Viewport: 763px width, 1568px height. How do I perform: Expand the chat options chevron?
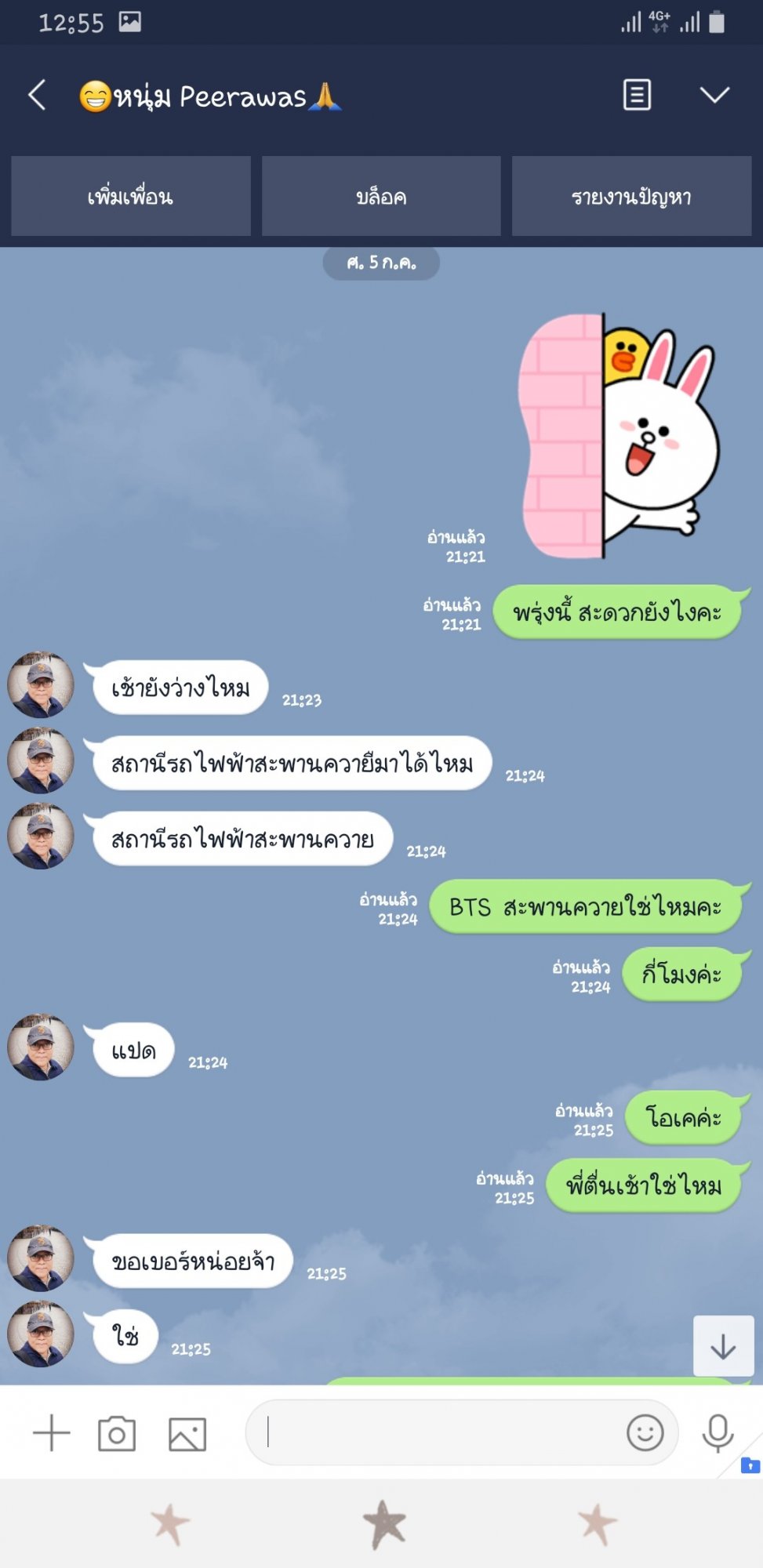click(714, 96)
